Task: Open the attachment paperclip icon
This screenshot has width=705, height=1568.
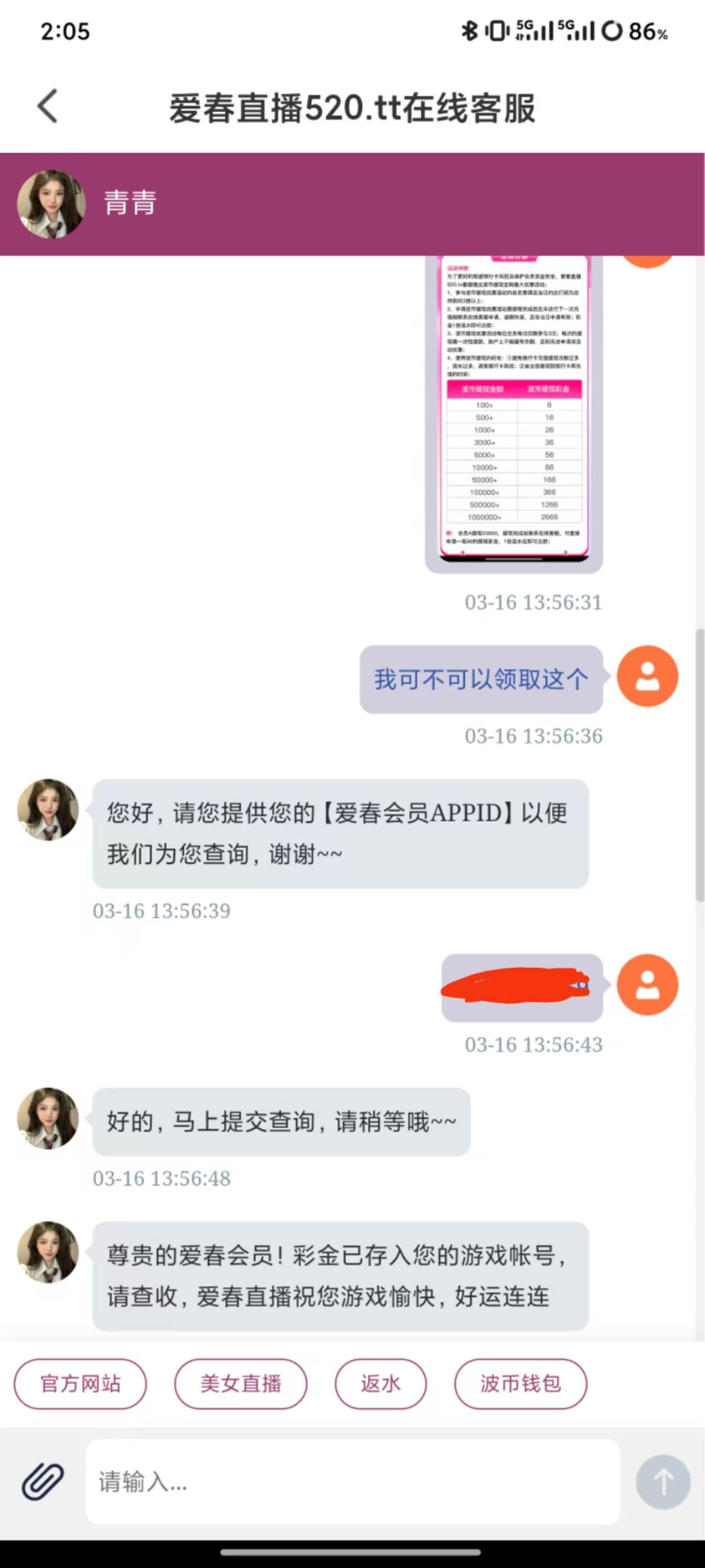Action: click(43, 1480)
